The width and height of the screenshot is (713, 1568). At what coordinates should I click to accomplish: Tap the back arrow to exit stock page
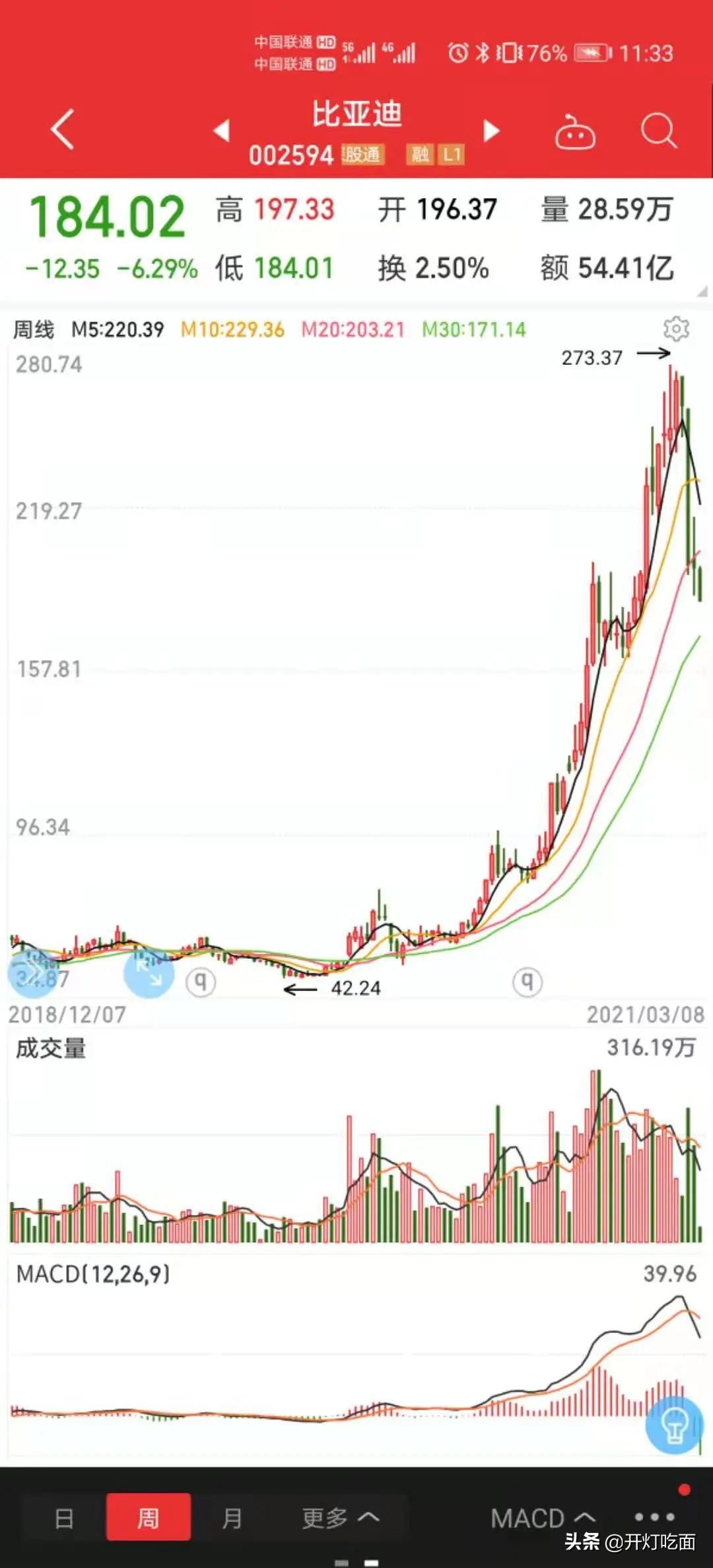click(61, 131)
